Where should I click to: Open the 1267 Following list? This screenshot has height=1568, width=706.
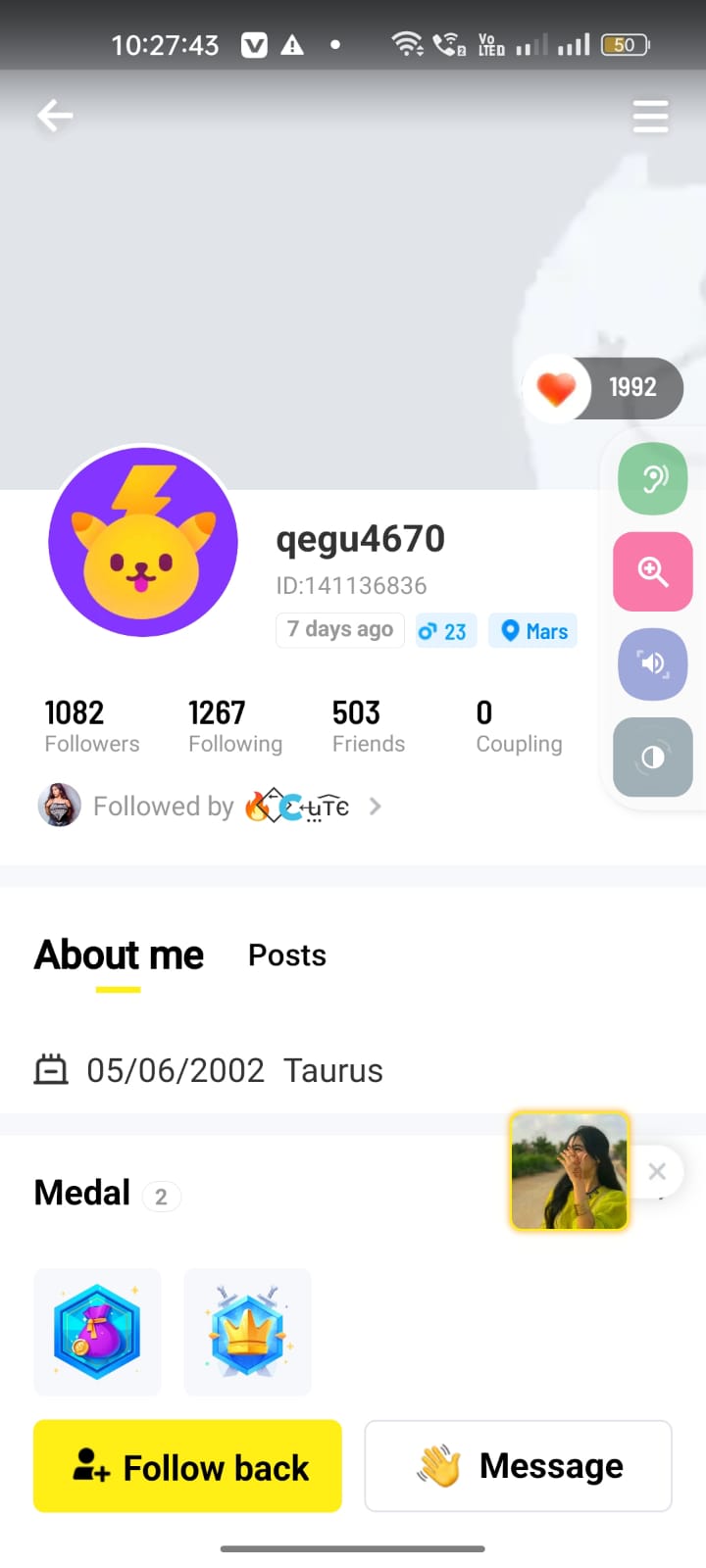[x=234, y=726]
